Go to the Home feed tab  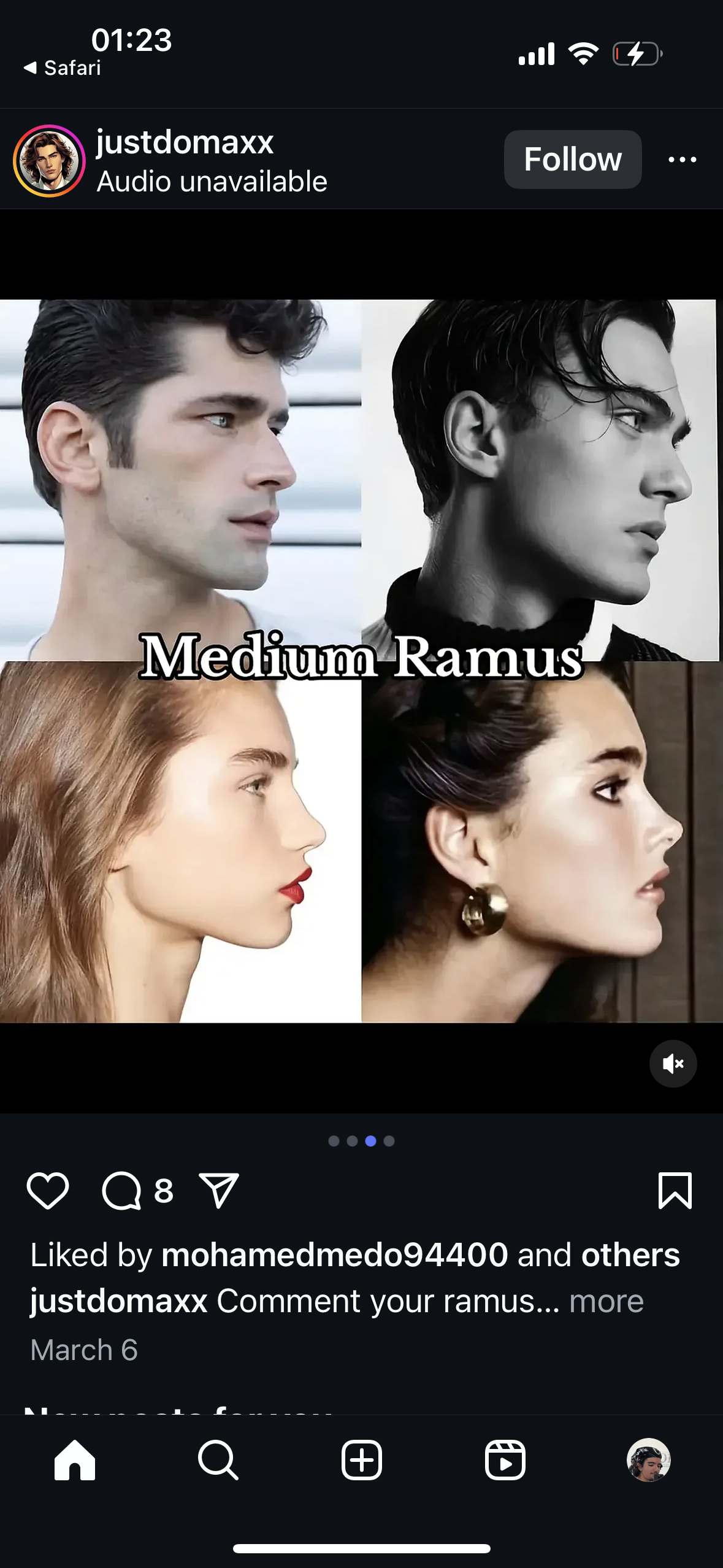tap(75, 1460)
